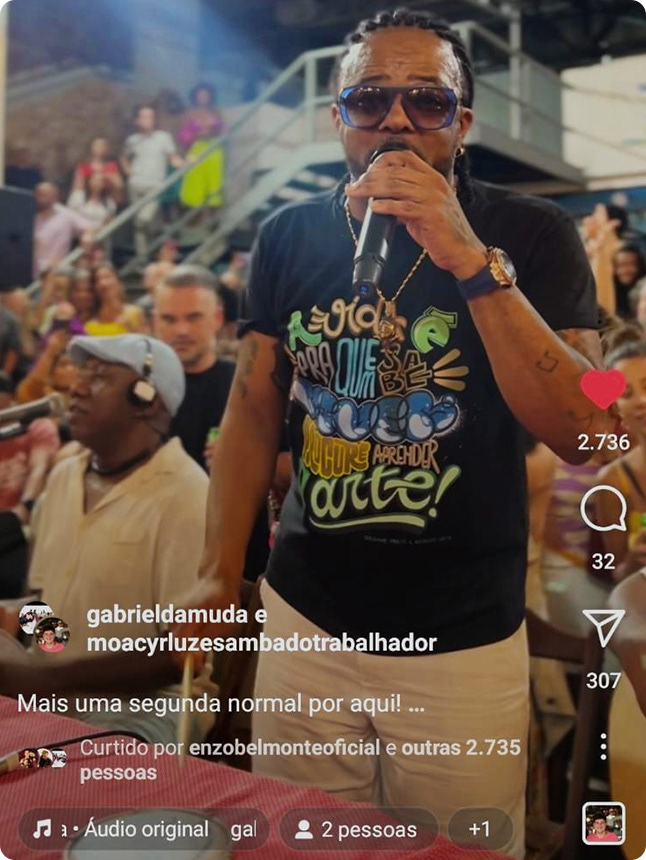Share this reel using the paper plane icon

(x=603, y=628)
